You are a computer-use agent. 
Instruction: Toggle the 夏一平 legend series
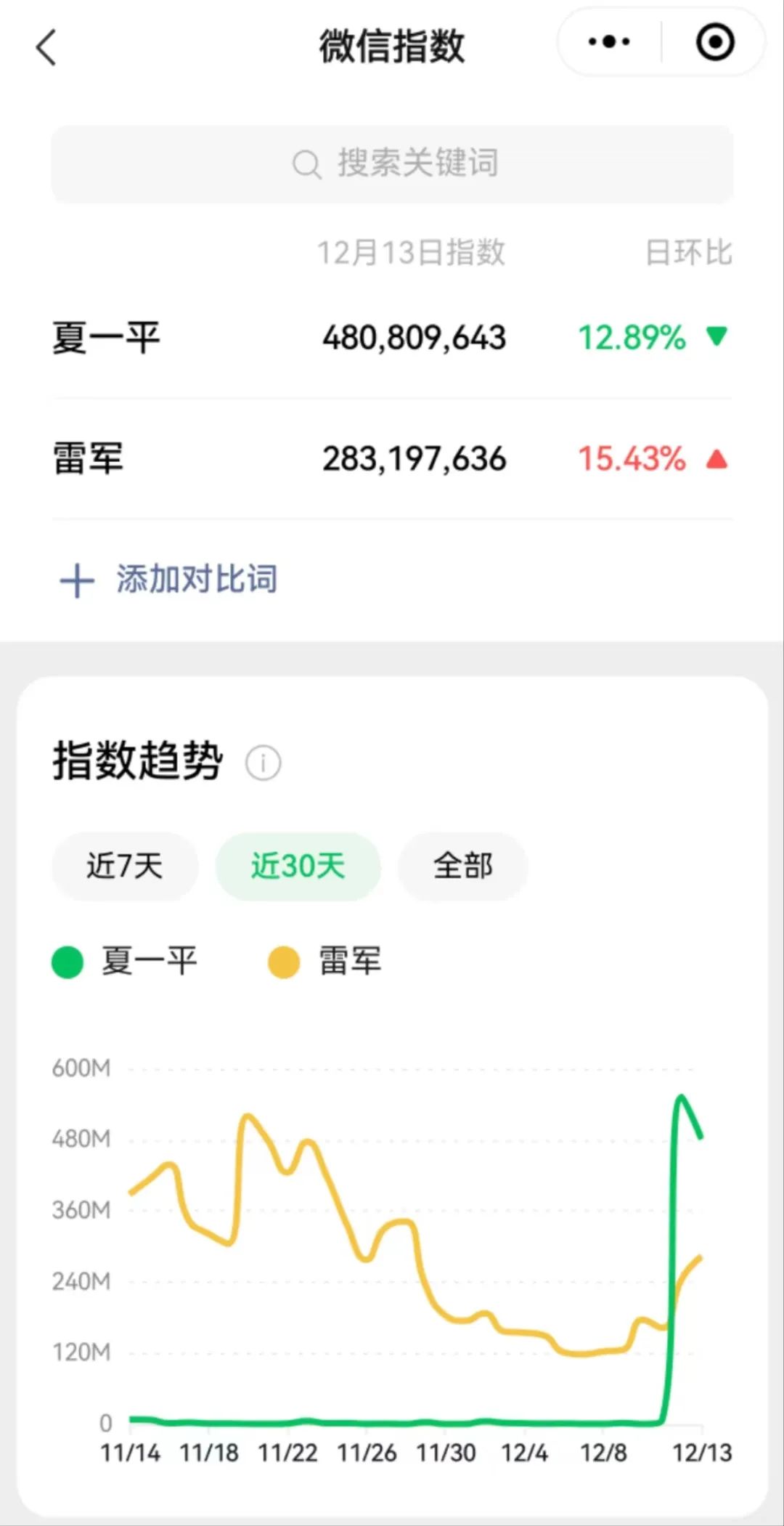coord(125,962)
